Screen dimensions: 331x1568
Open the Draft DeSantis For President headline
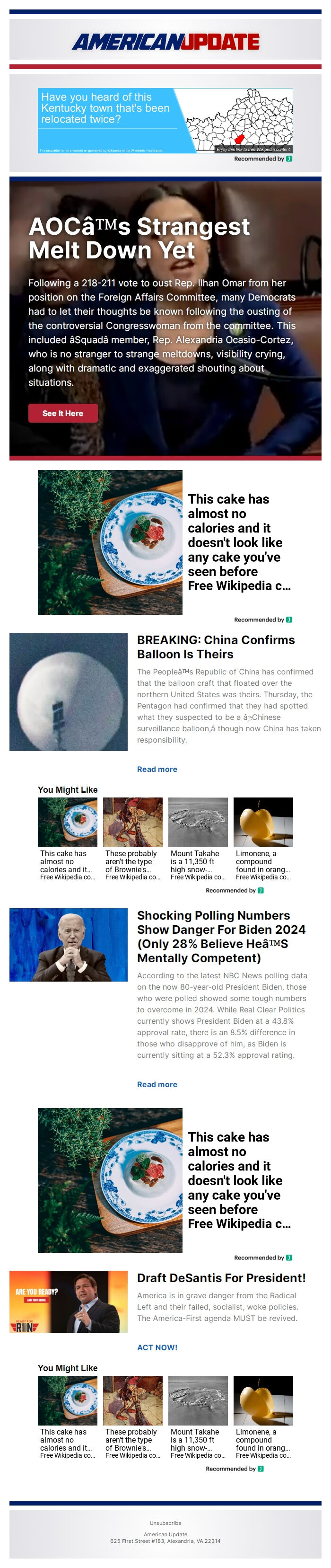(x=221, y=1278)
